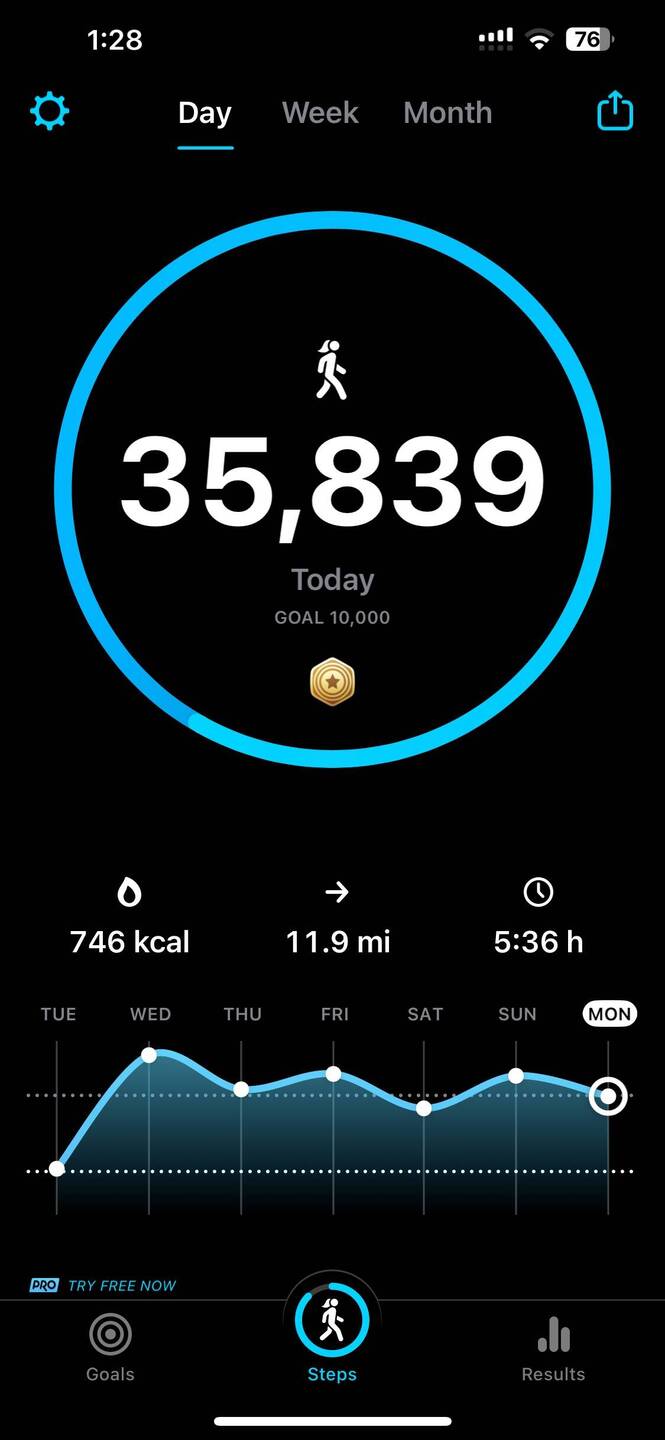This screenshot has width=665, height=1440.
Task: Open the settings gear icon
Action: 49,111
